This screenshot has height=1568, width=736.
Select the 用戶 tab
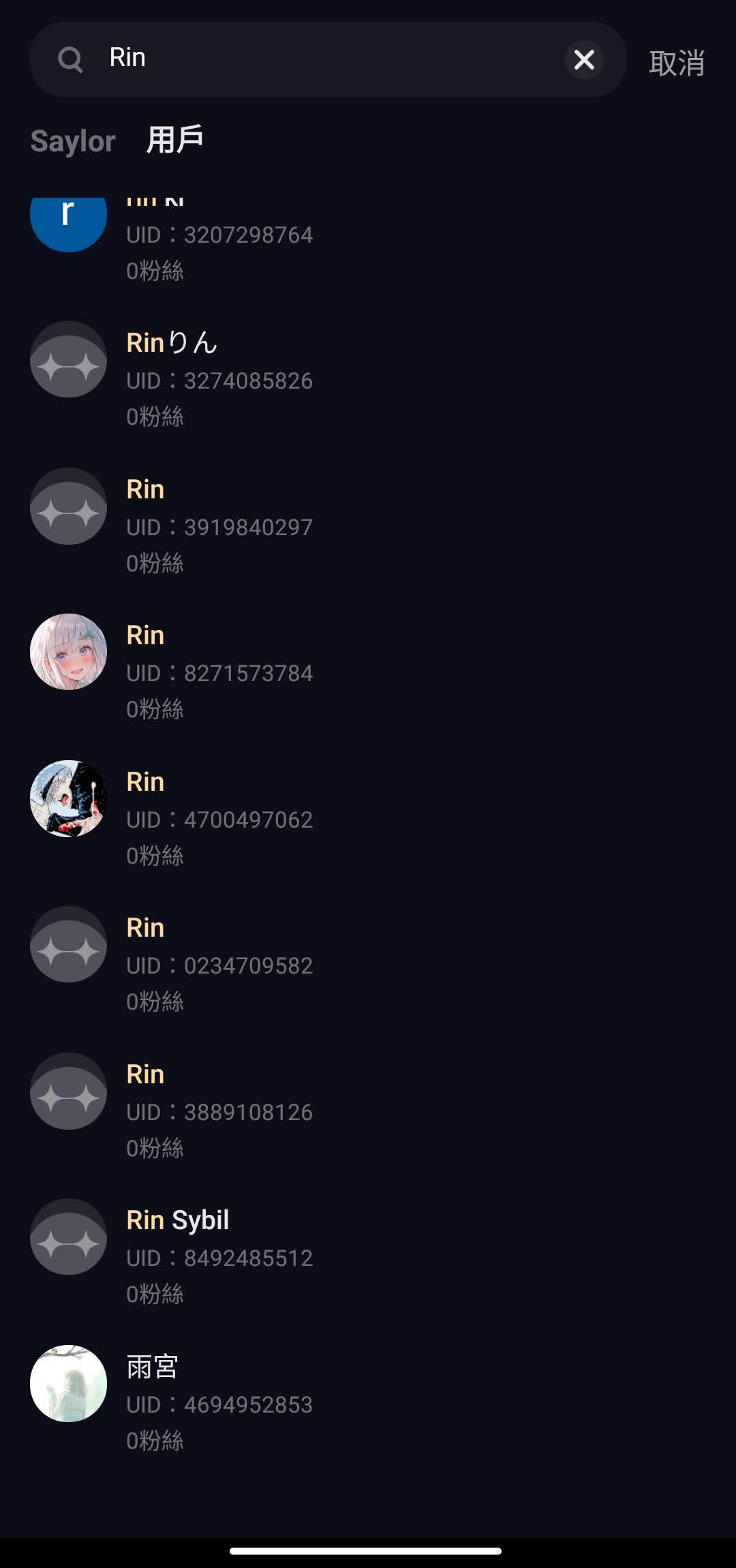coord(174,140)
